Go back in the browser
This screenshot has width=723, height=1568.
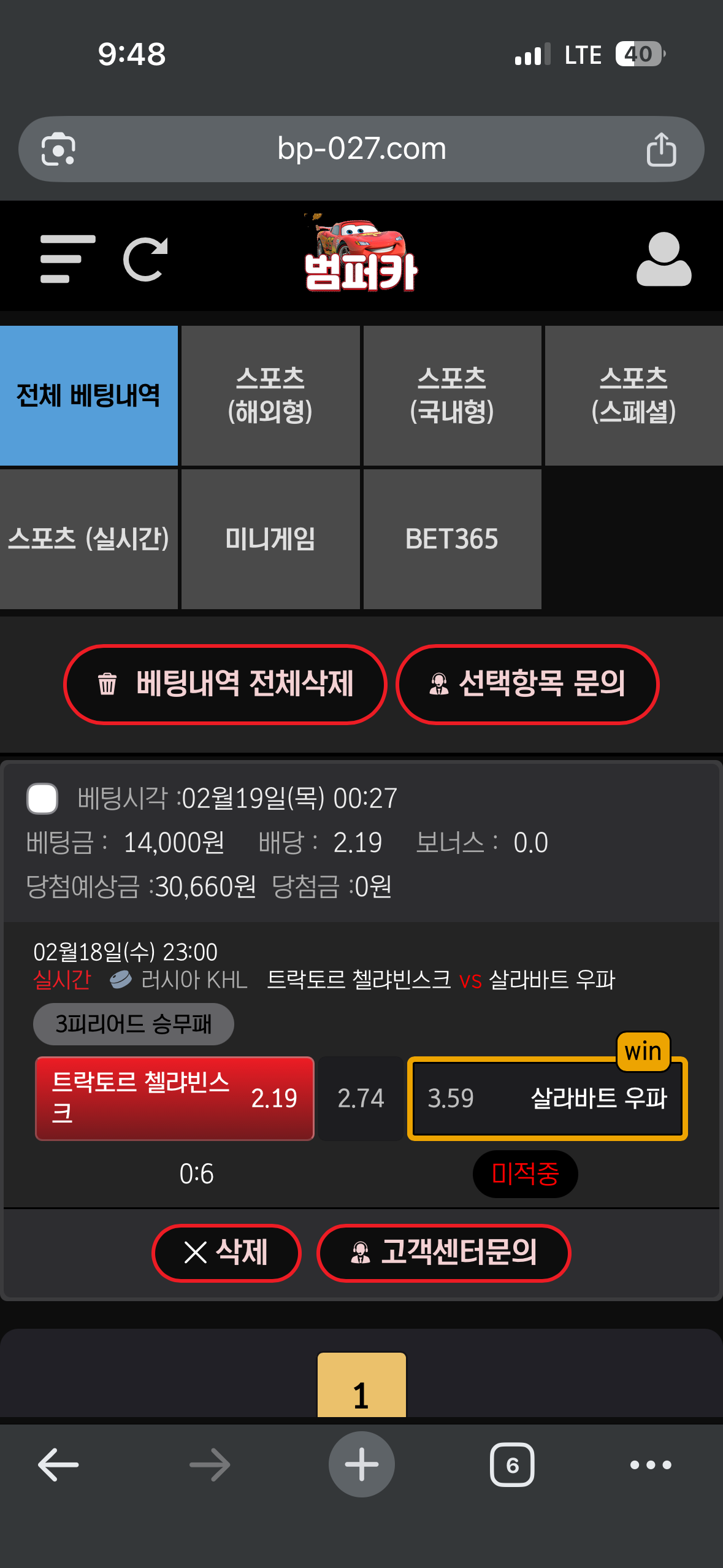[58, 1465]
